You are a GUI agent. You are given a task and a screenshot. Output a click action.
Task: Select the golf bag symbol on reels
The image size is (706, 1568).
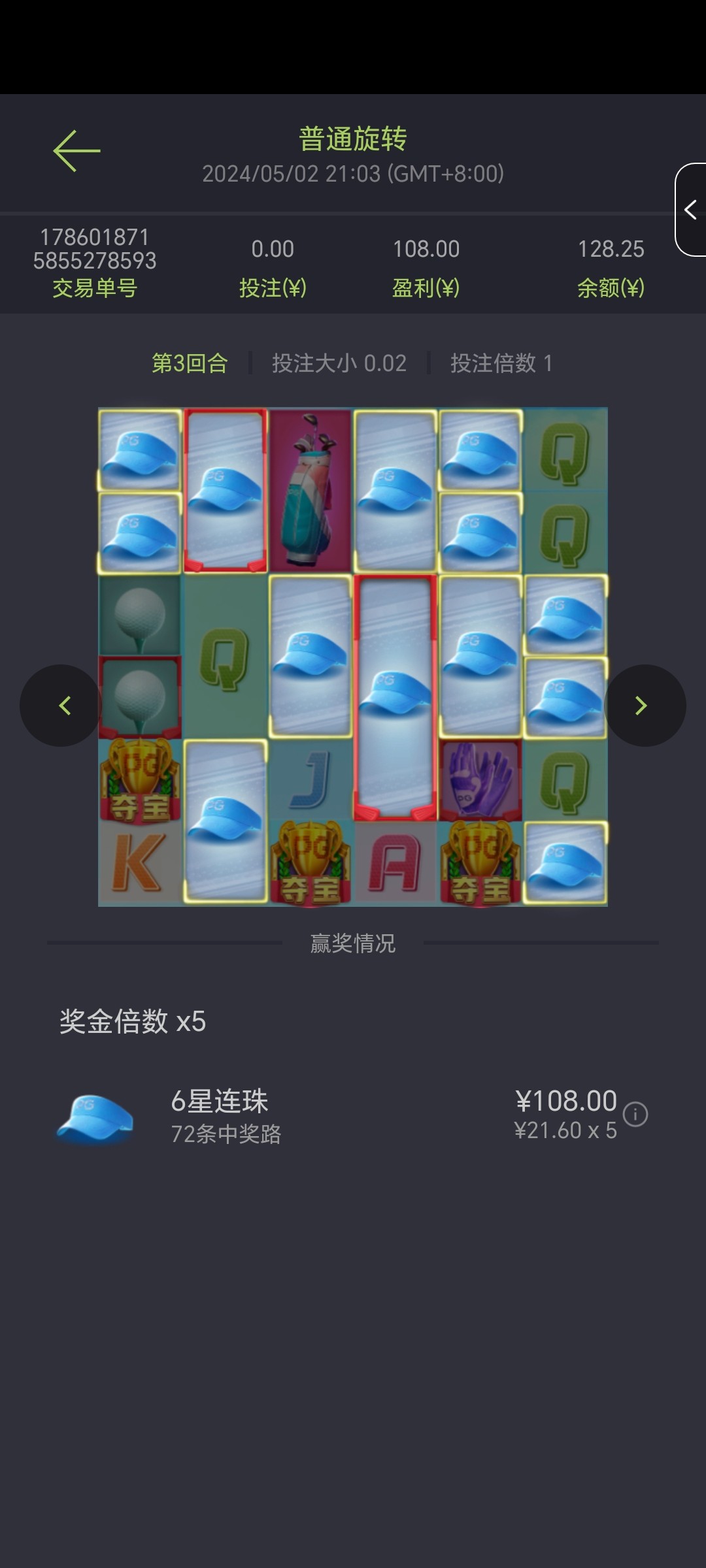[309, 490]
